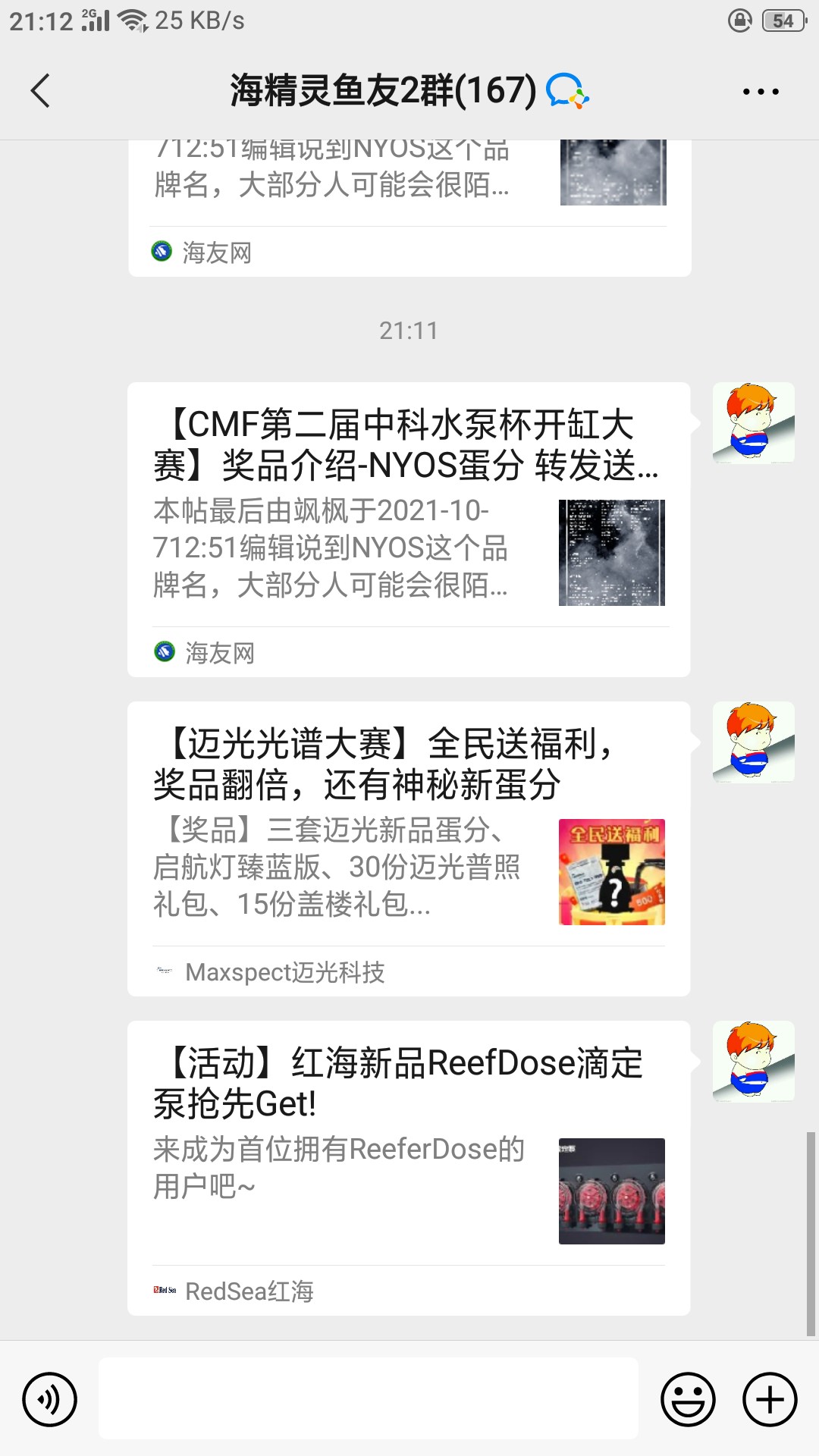Open the 红海新品ReefDose滴定泵 activity card
819x1456 pixels.
409,1168
